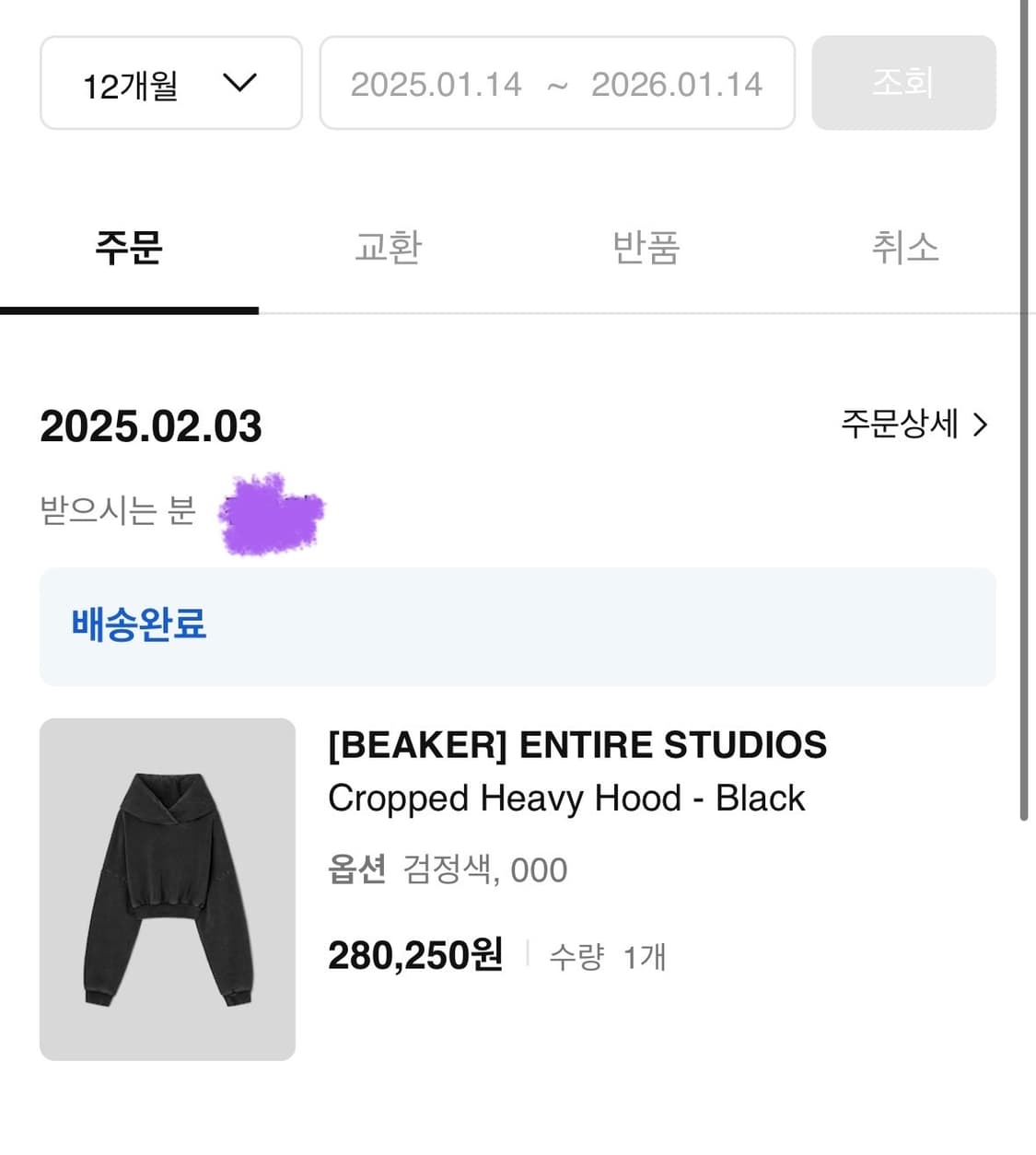Expand the 12개월 period selector

170,84
